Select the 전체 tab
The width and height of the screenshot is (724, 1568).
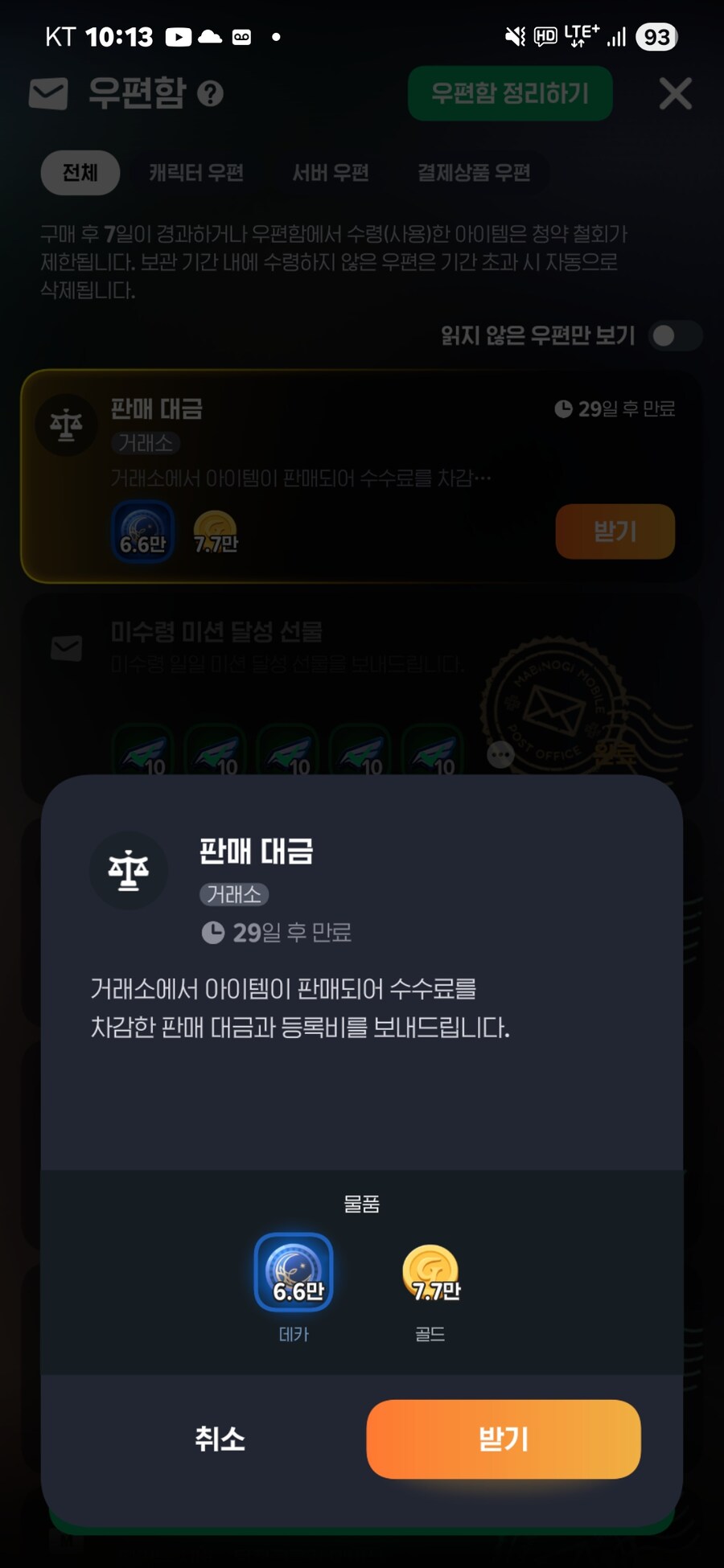(80, 173)
